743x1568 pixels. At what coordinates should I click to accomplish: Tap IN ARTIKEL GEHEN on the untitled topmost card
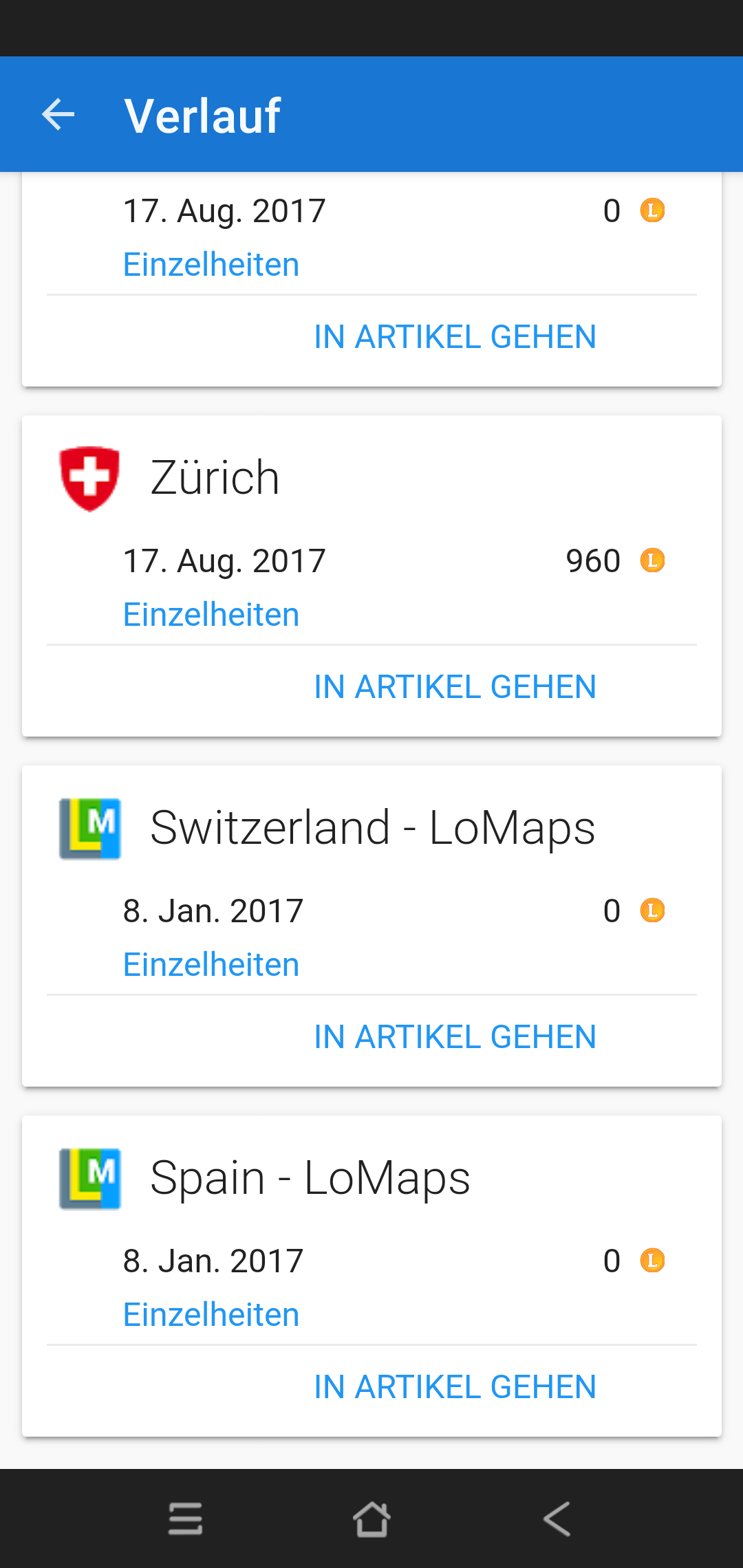click(455, 337)
